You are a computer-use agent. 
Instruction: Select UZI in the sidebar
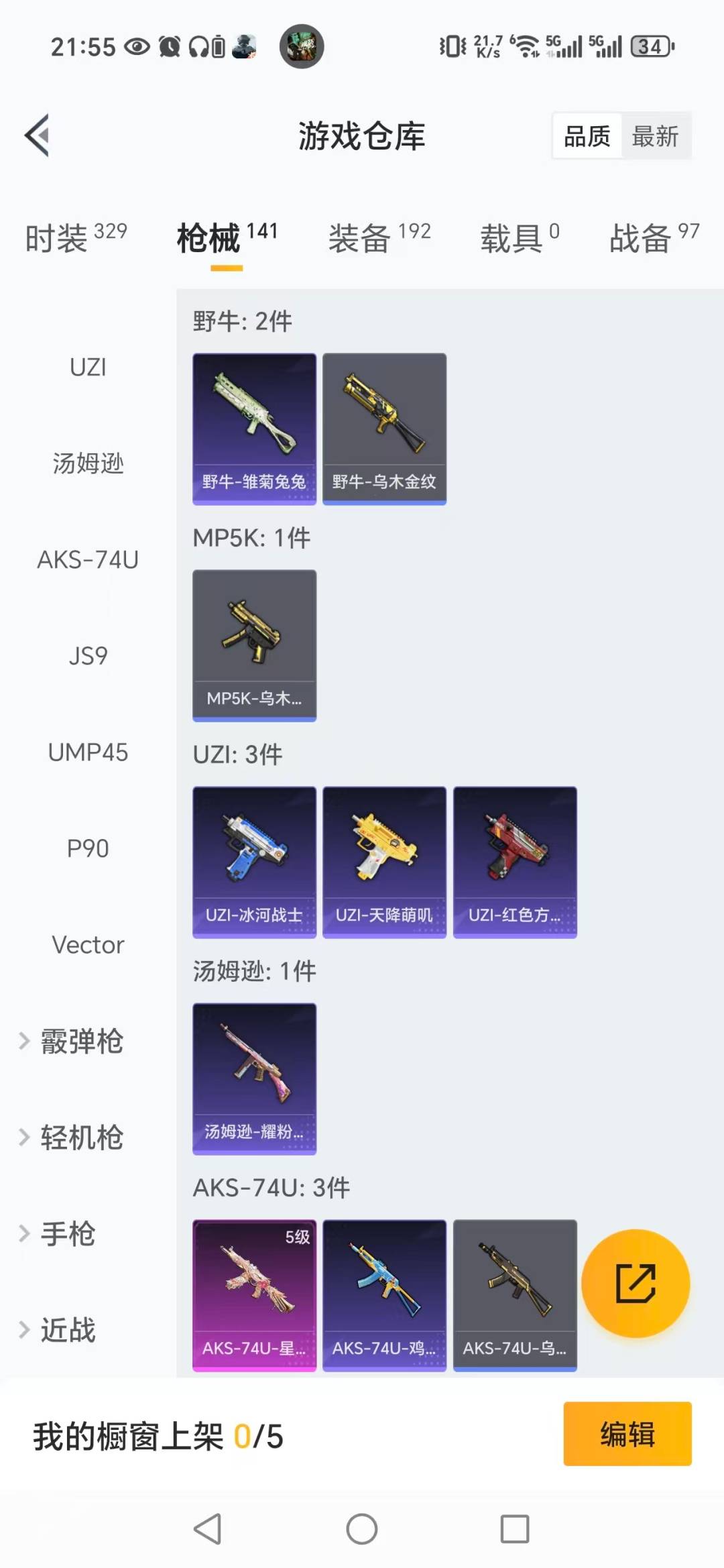[88, 367]
